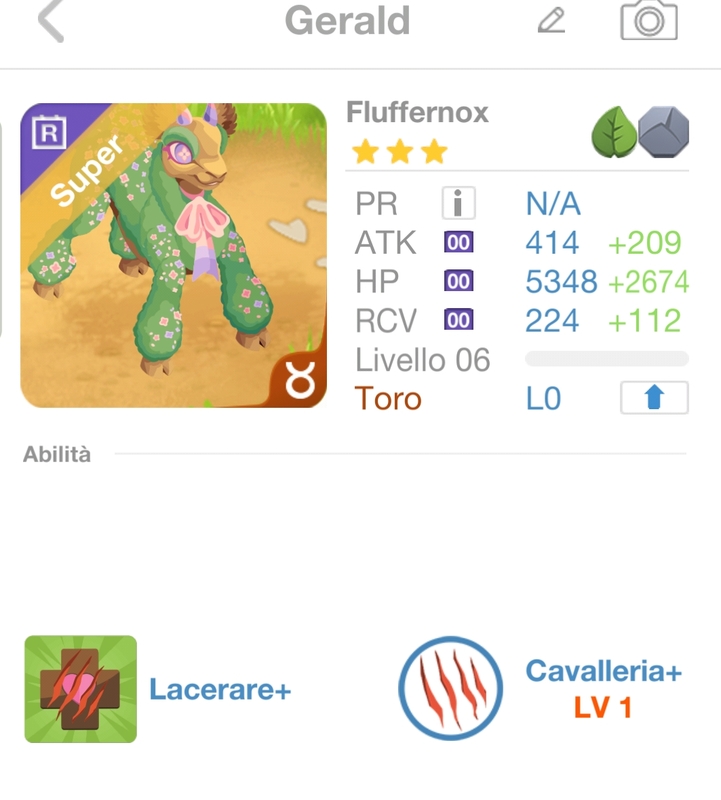Open the Fluffernox creature portrait
The height and width of the screenshot is (800, 721).
pos(173,256)
